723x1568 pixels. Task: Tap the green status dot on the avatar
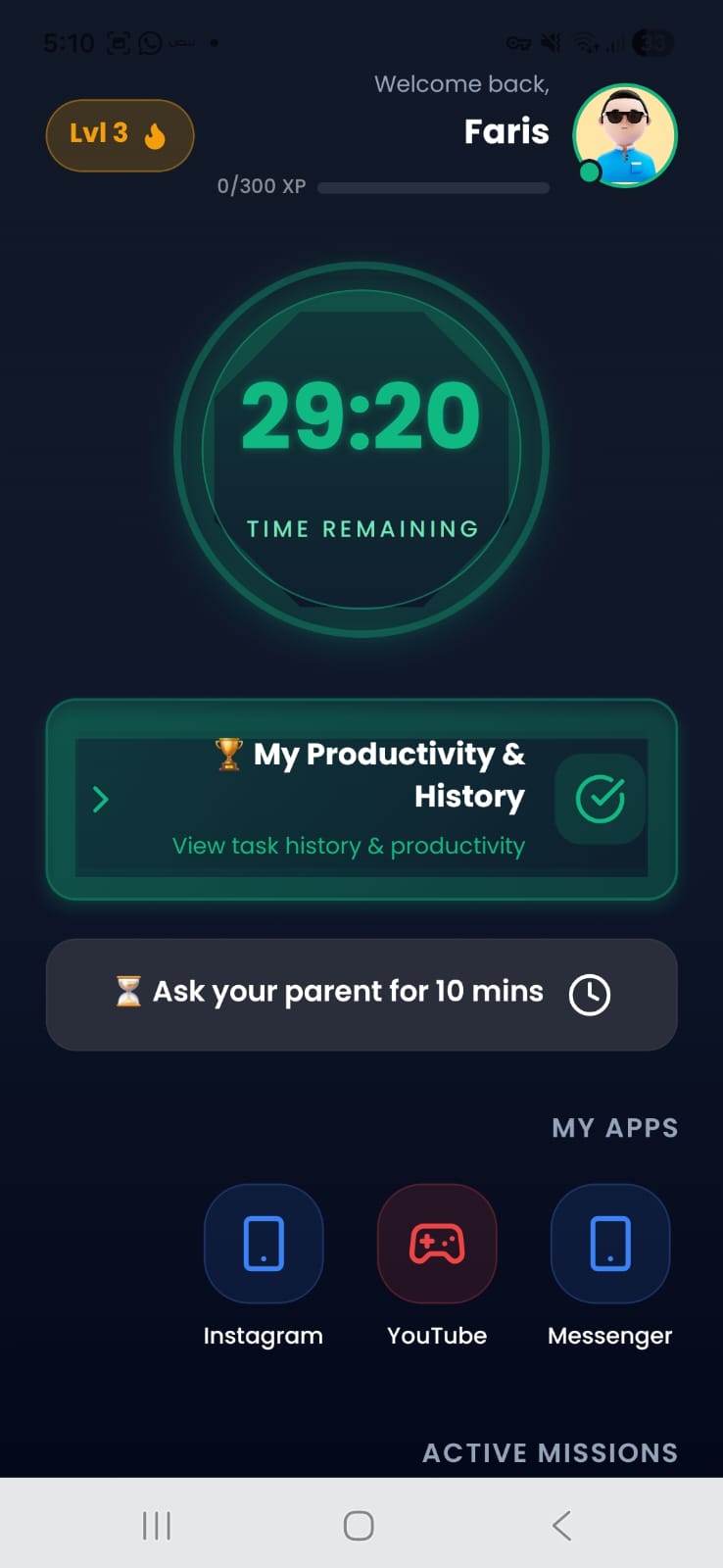pos(592,173)
